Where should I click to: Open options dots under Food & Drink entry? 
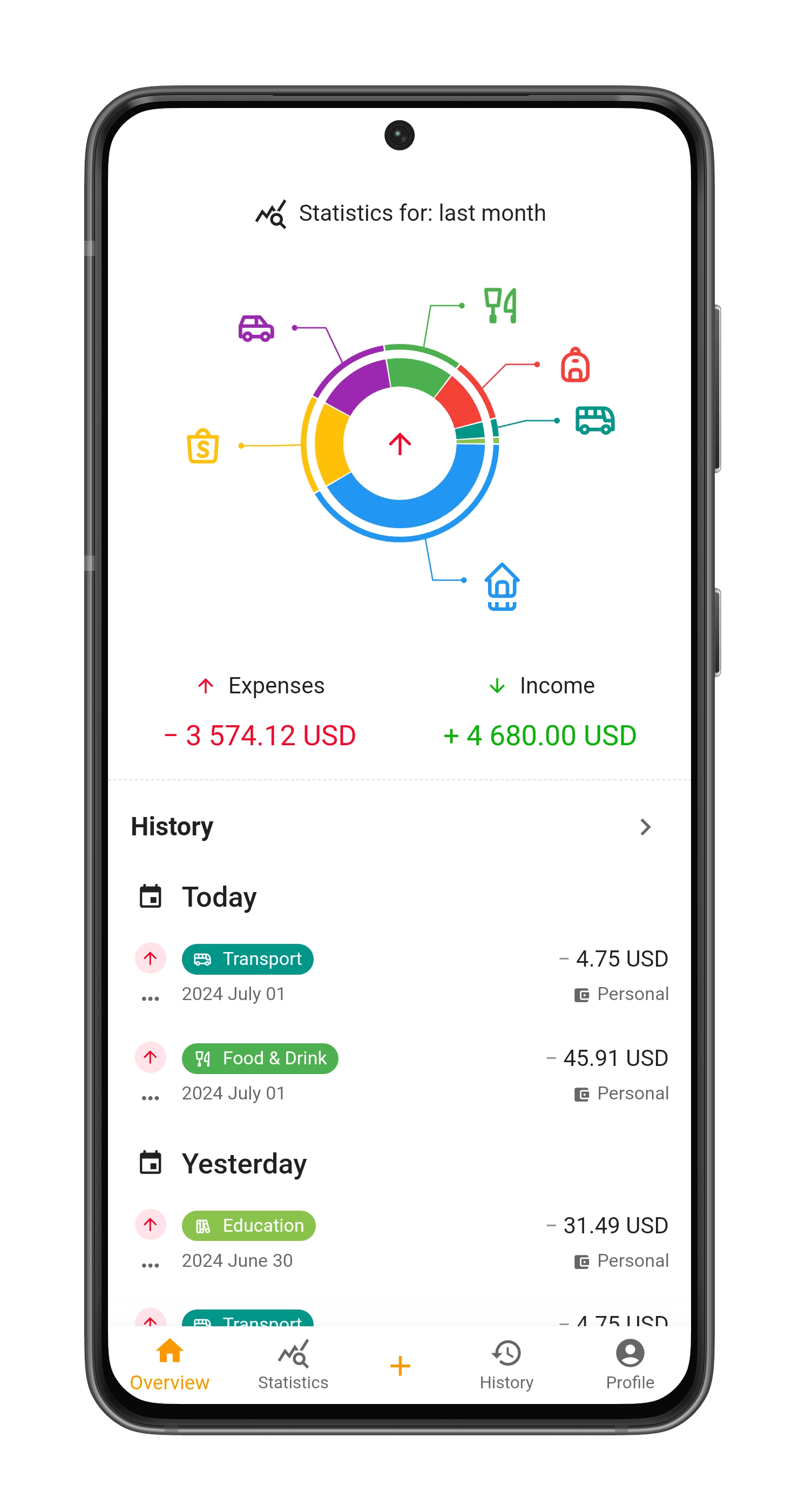pyautogui.click(x=150, y=1098)
